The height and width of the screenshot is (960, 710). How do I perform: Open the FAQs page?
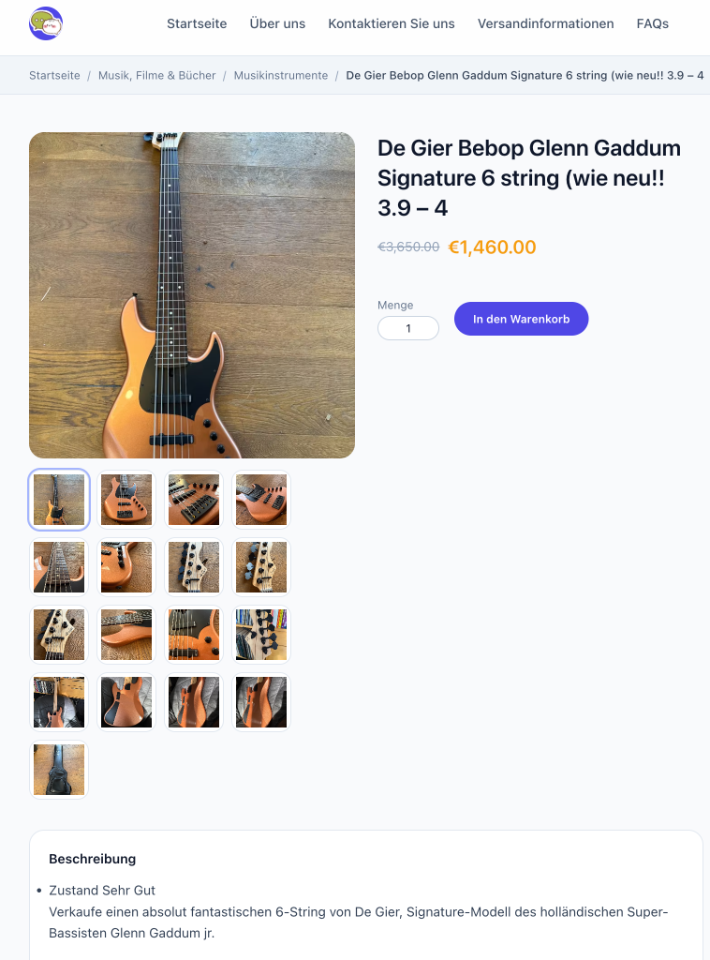(x=652, y=23)
